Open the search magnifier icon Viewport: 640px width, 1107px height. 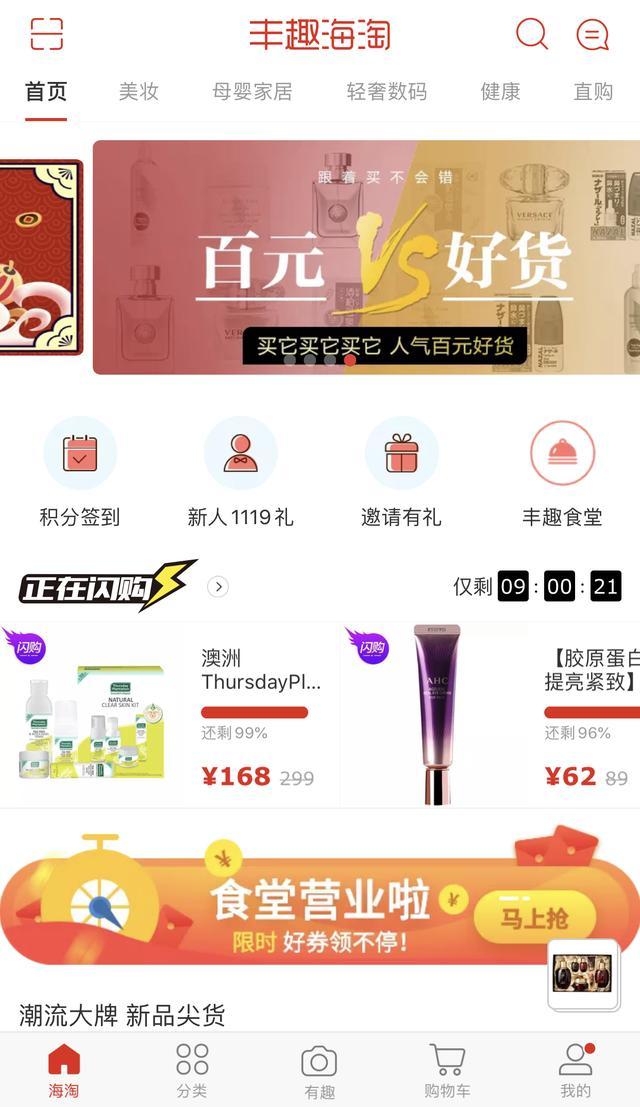coord(531,34)
